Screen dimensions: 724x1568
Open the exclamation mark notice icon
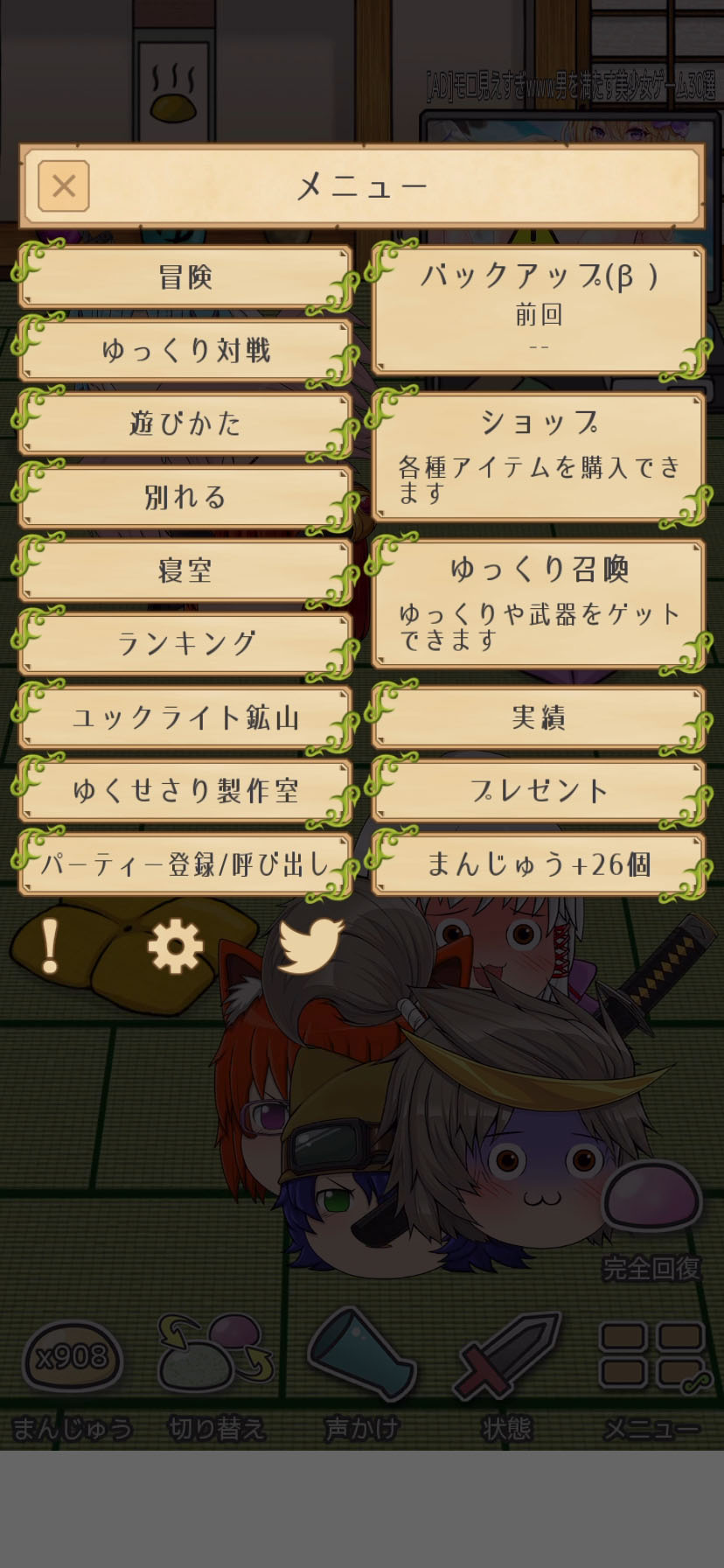tap(50, 946)
